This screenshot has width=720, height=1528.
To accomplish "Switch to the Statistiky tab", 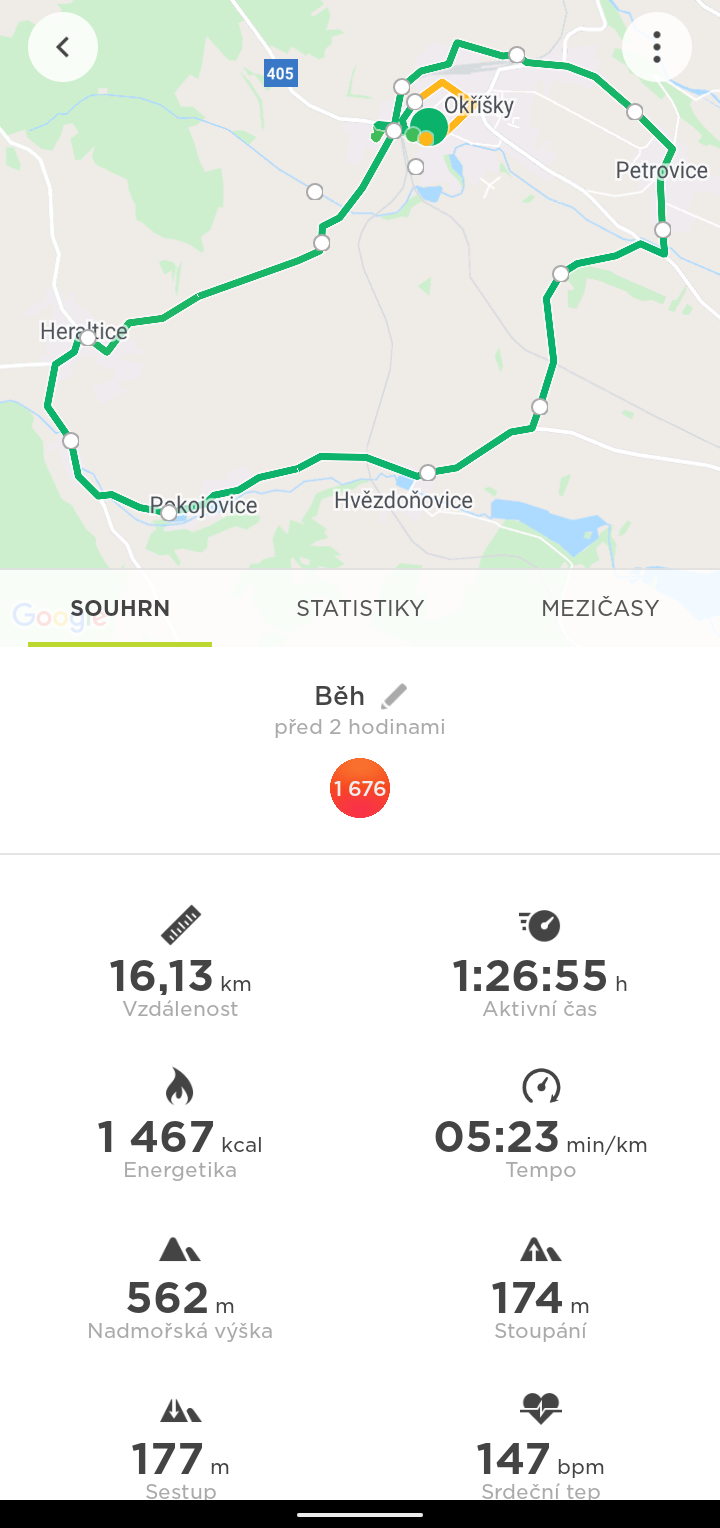I will tap(360, 608).
